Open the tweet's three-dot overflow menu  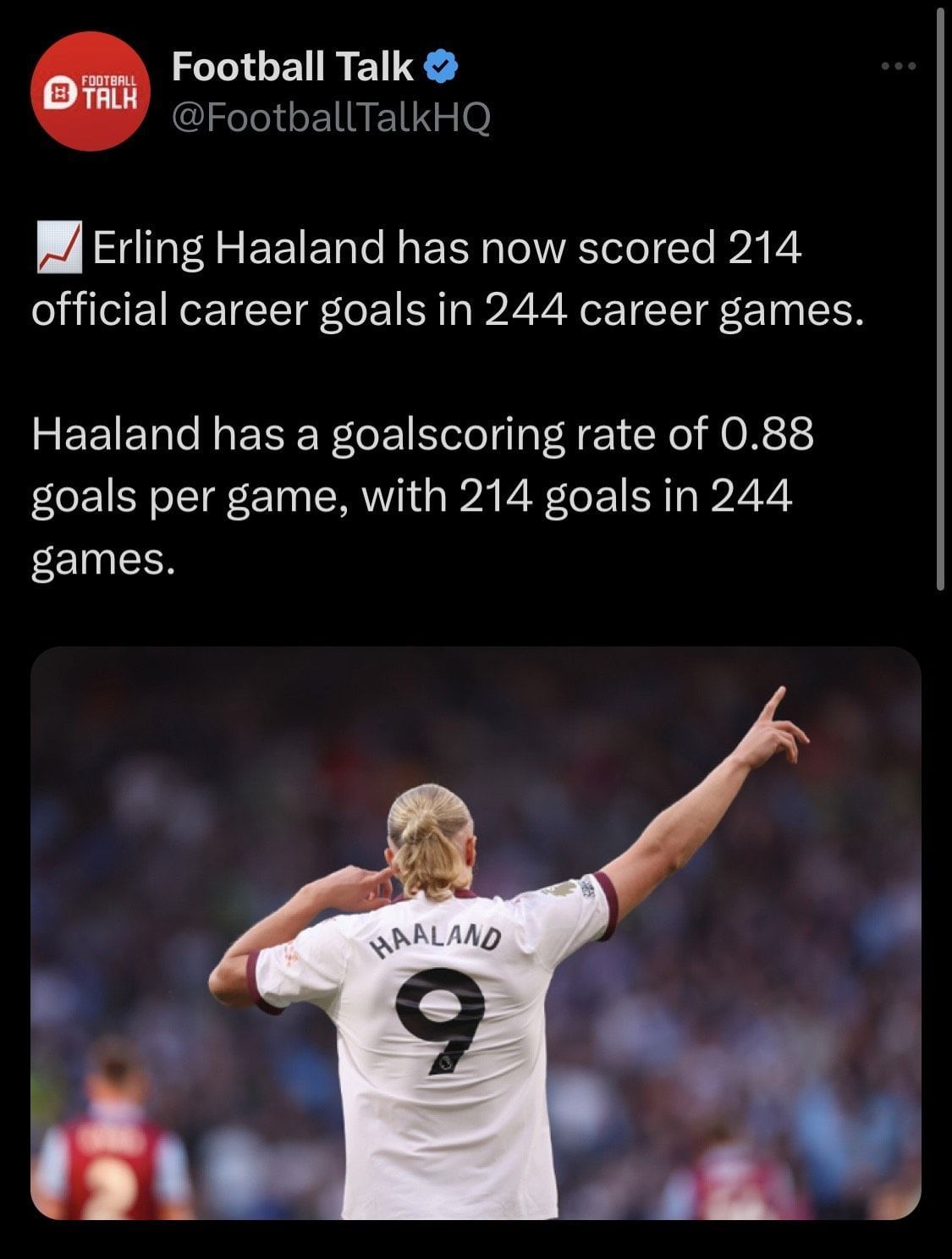click(x=898, y=67)
